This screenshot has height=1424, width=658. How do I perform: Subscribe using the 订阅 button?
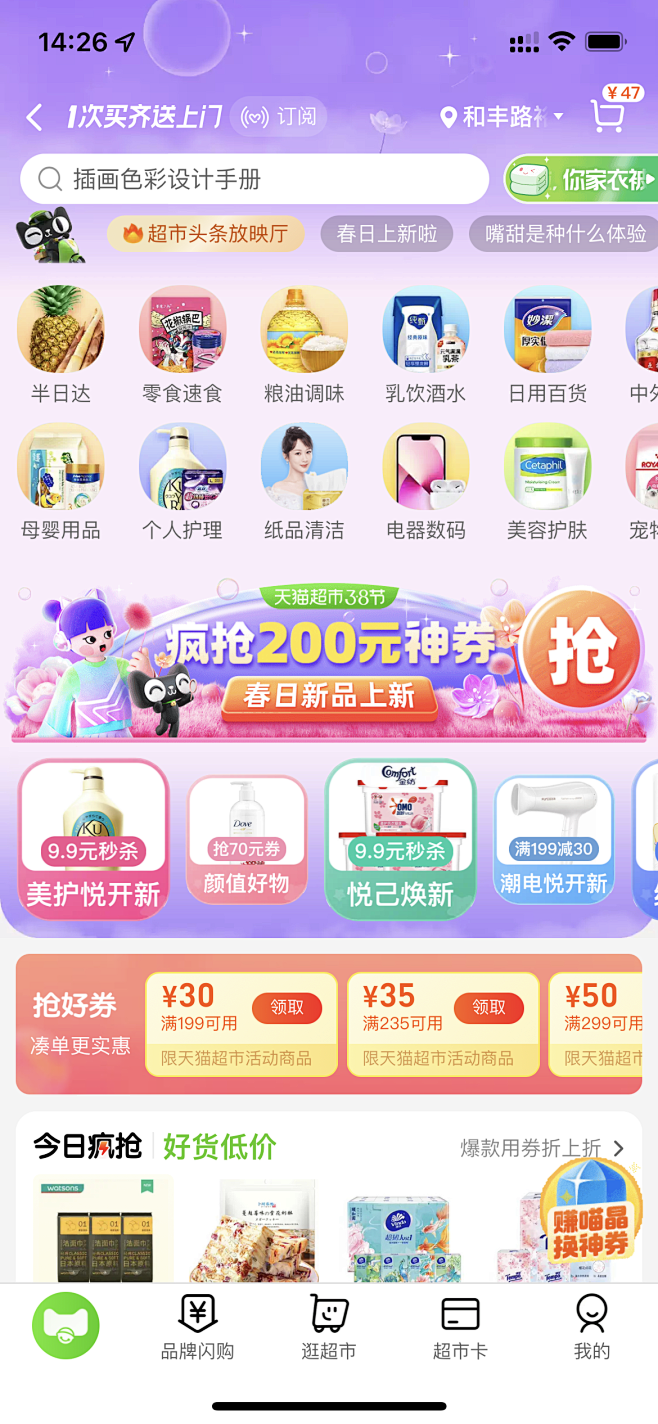pos(278,117)
